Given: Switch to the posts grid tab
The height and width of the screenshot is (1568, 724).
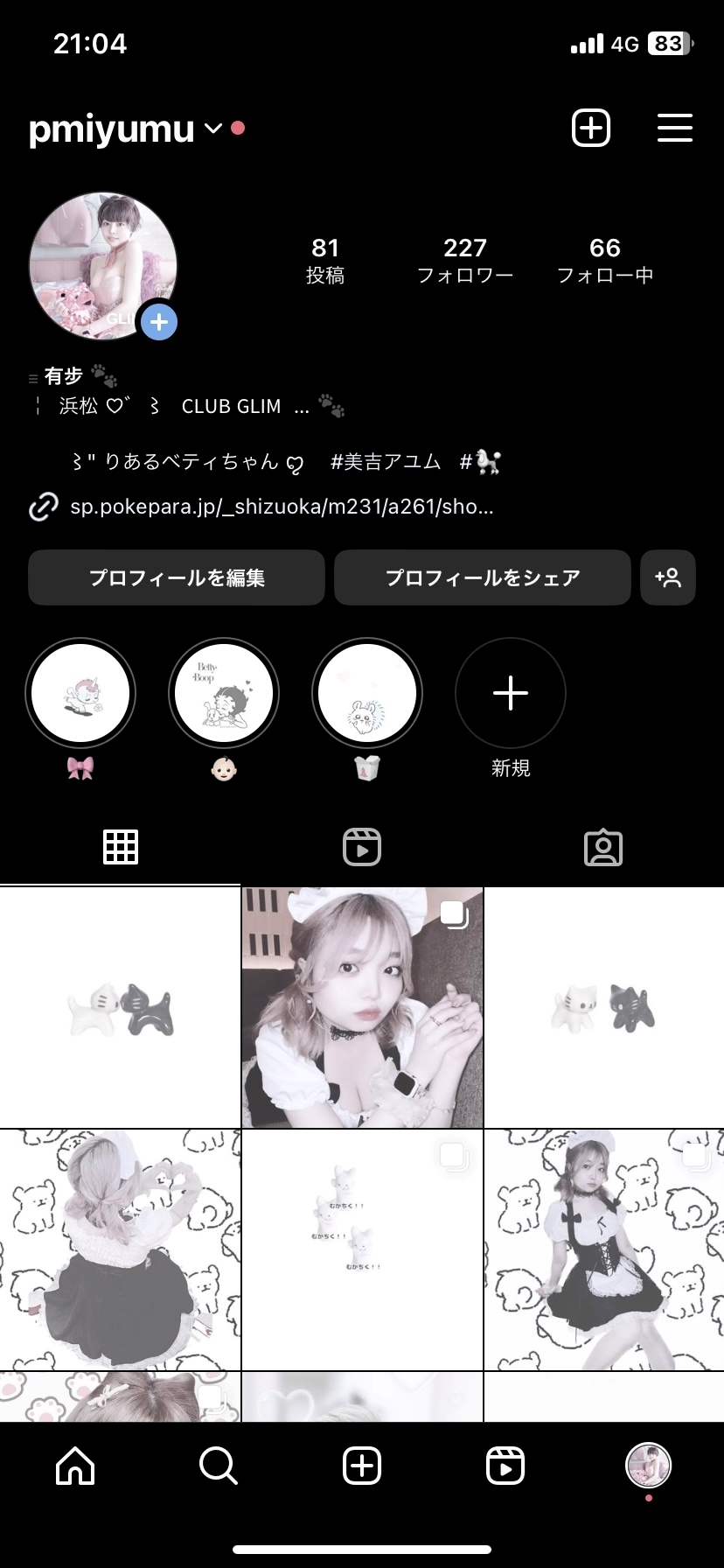Looking at the screenshot, I should (121, 847).
